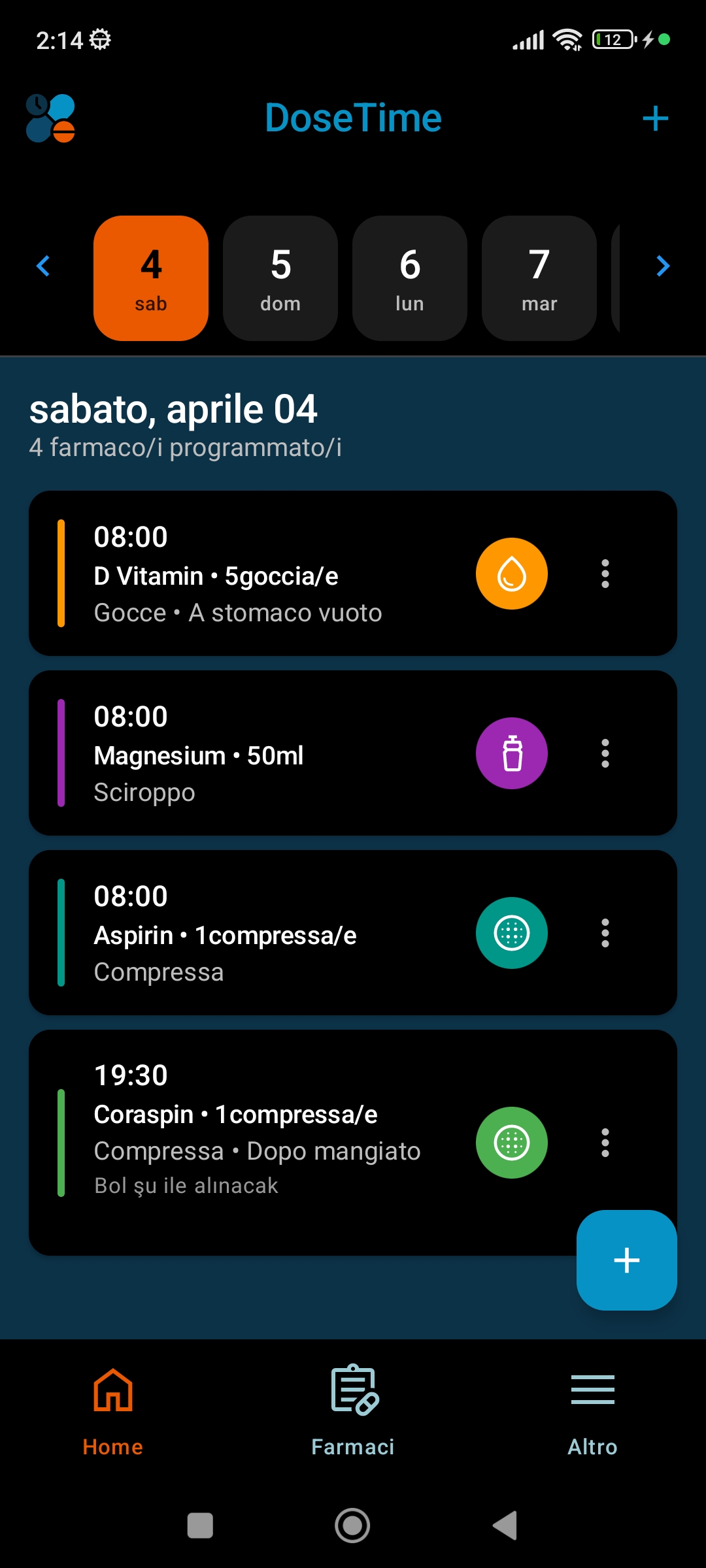
Task: Open options menu for Aspirin
Action: (x=605, y=933)
